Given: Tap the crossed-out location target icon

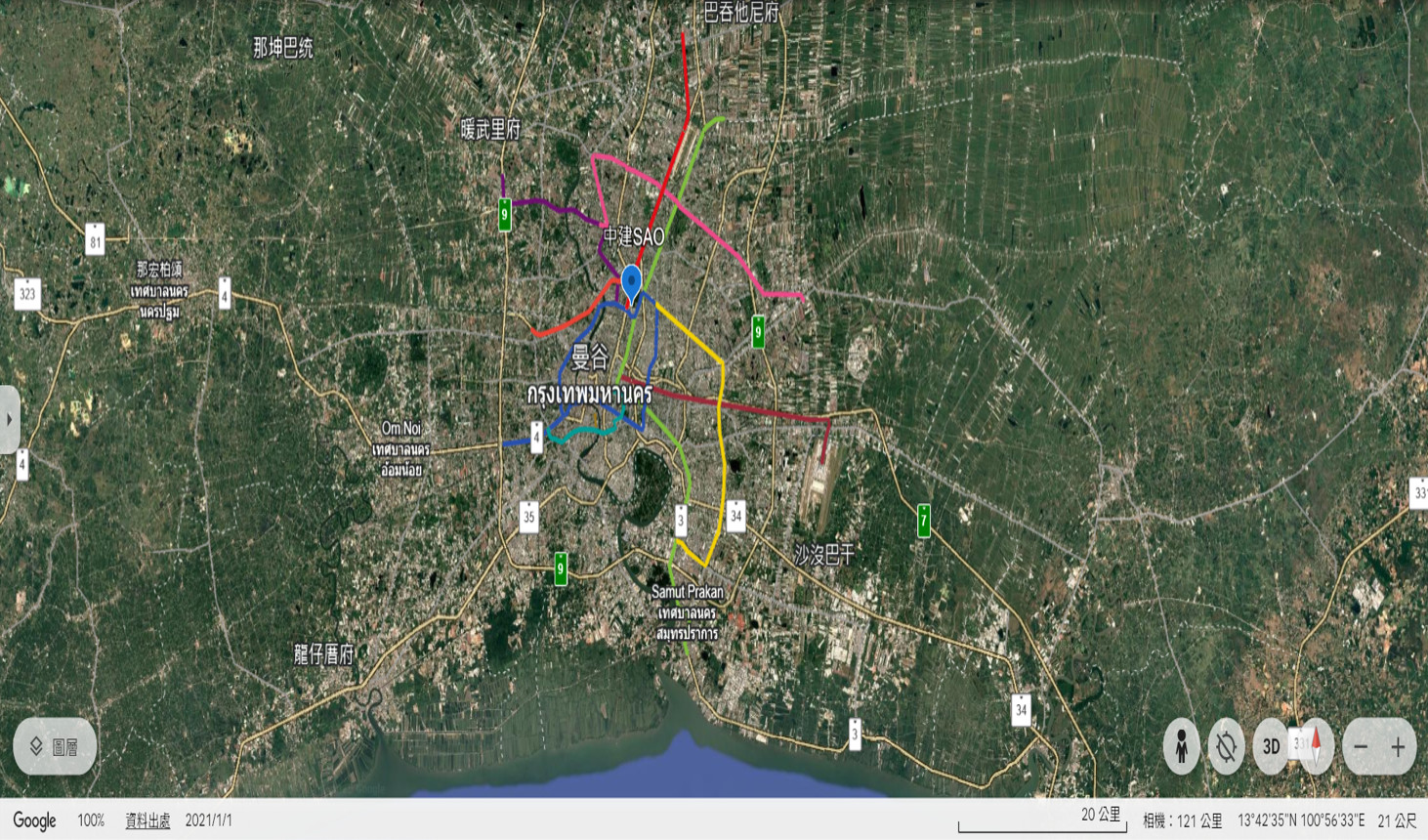Looking at the screenshot, I should pyautogui.click(x=1226, y=747).
